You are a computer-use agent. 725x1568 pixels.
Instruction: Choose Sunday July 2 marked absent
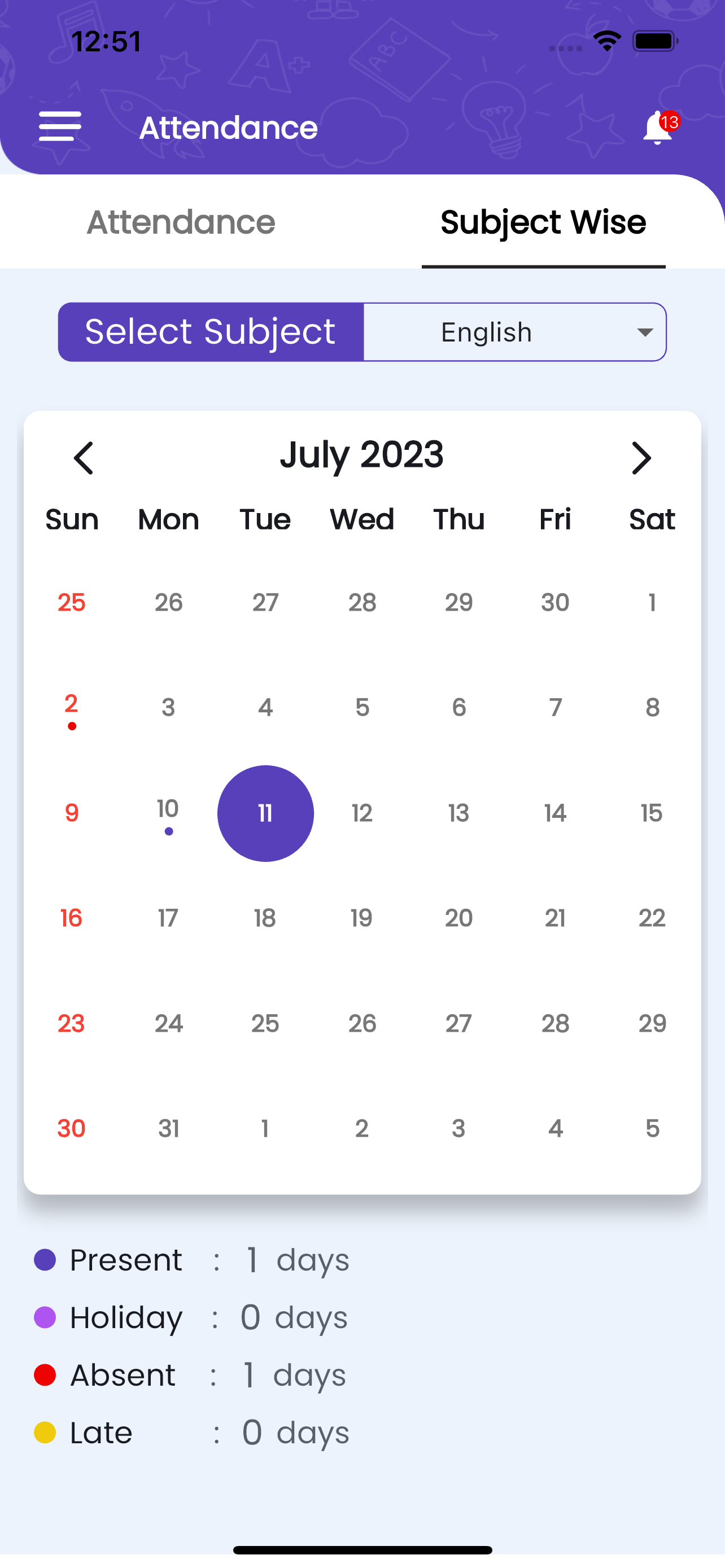pyautogui.click(x=72, y=707)
